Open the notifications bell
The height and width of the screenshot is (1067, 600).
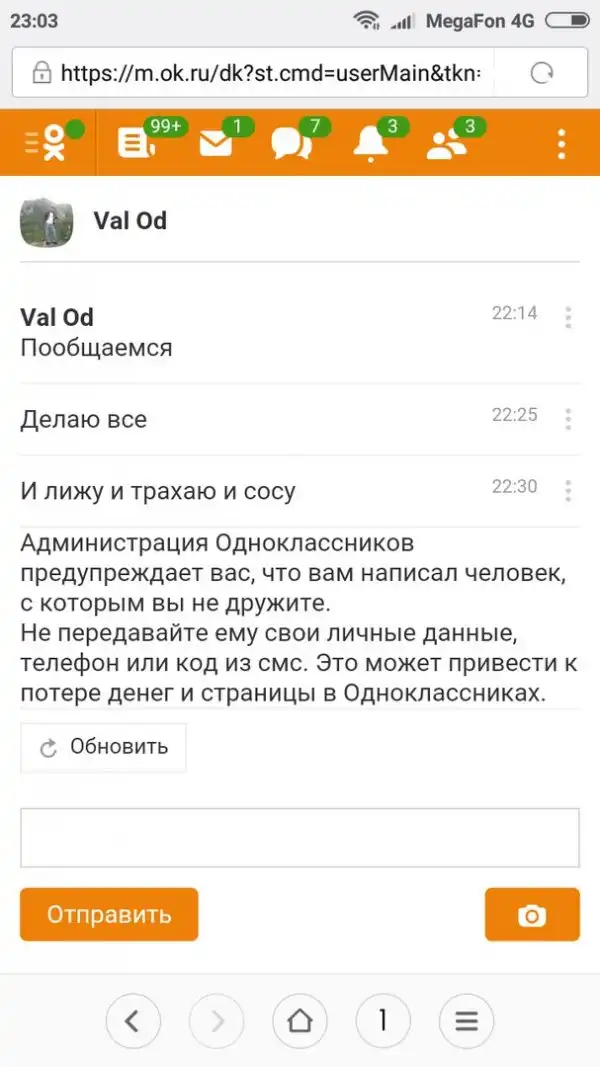(371, 143)
